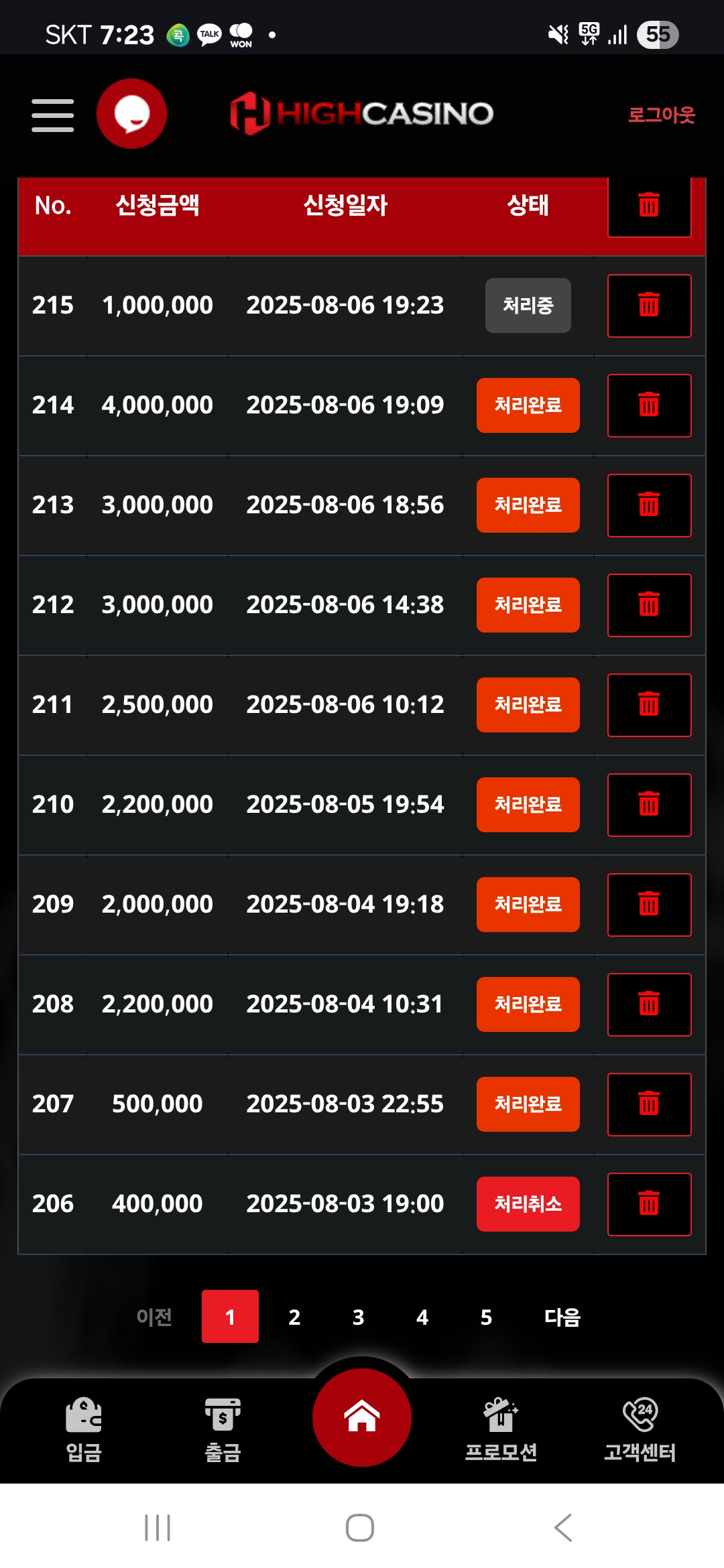Delete request number 215
Screen dimensions: 724x1568
(649, 306)
